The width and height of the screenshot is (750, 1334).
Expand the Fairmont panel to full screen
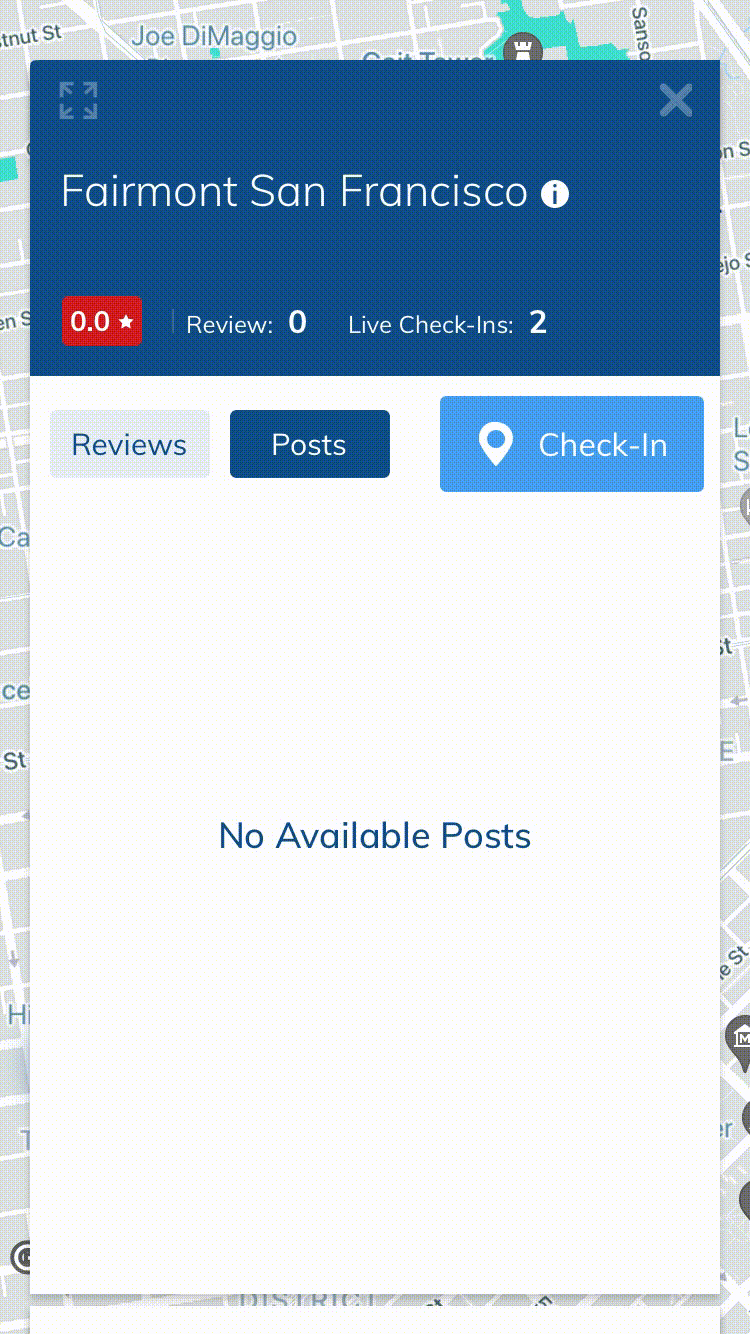click(78, 100)
